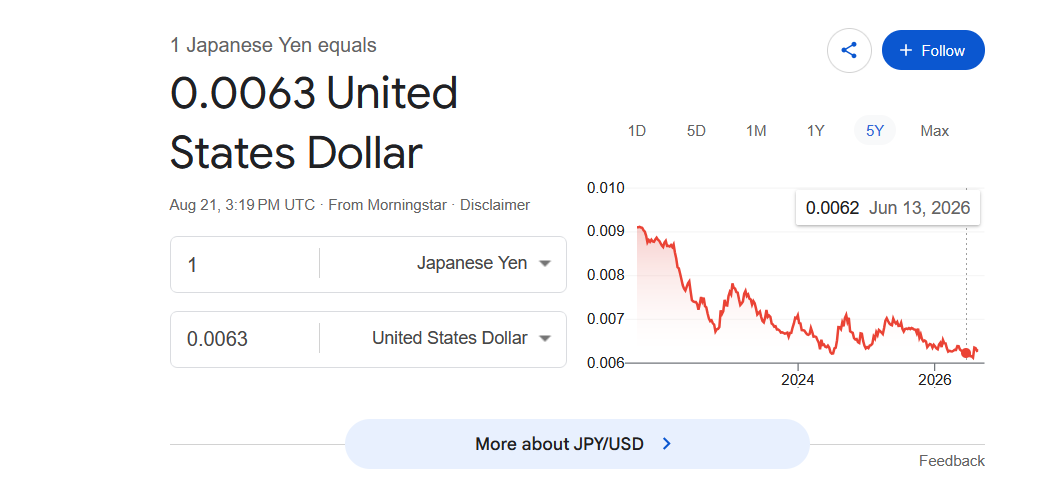Screen dimensions: 1042x485
Task: Switch chart to 1D range
Action: pos(637,131)
